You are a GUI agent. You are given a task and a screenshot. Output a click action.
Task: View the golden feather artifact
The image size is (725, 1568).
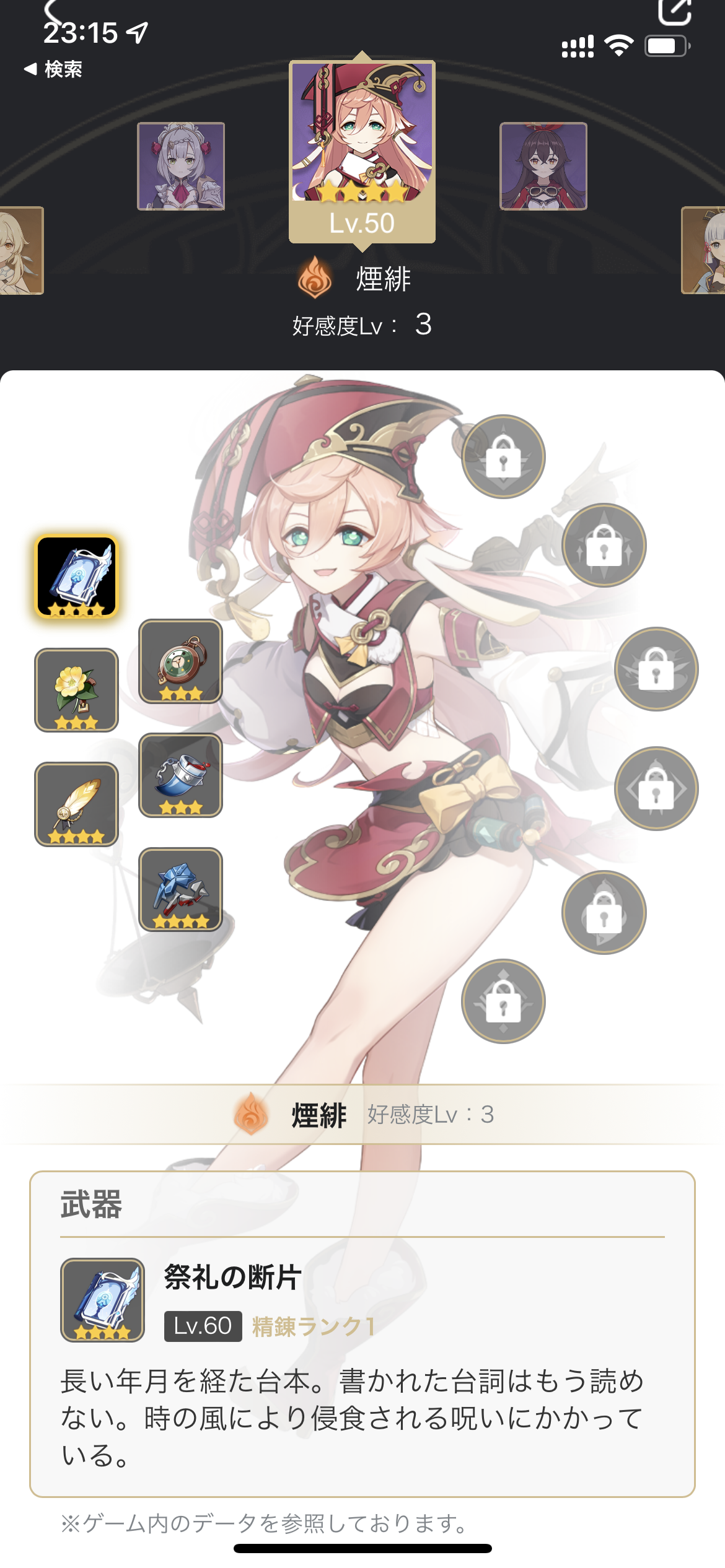pos(76,804)
